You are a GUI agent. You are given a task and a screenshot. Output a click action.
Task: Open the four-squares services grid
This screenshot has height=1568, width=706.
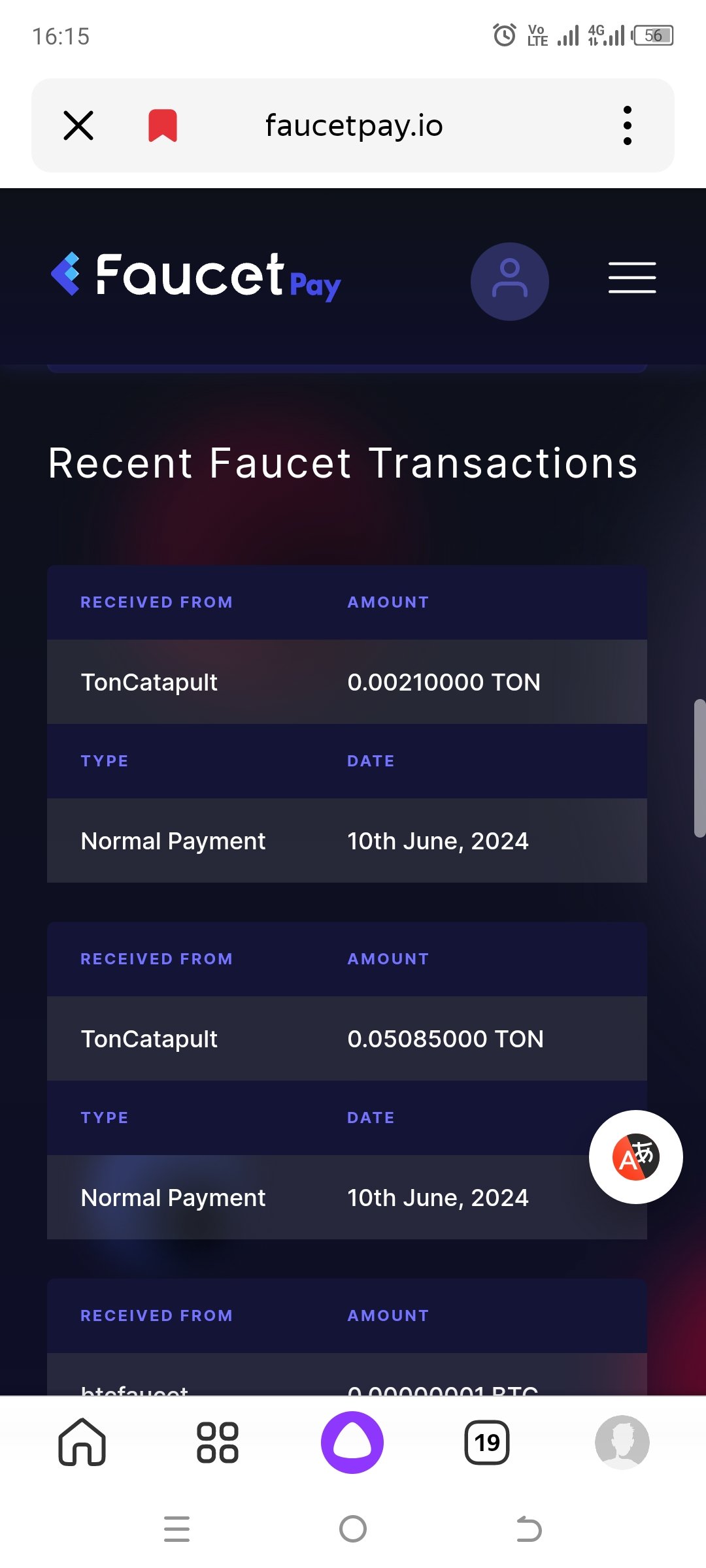point(218,1442)
